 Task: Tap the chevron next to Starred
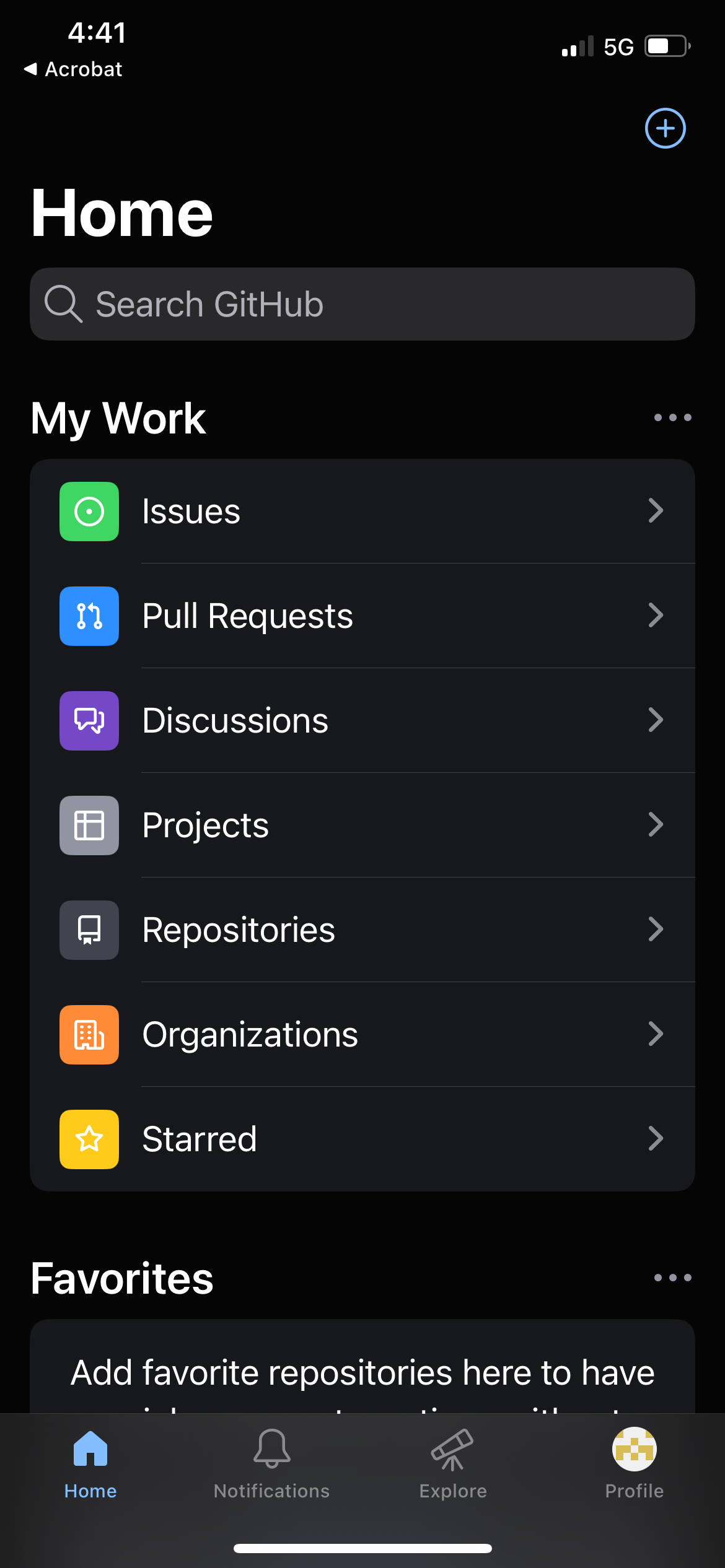(x=656, y=1139)
